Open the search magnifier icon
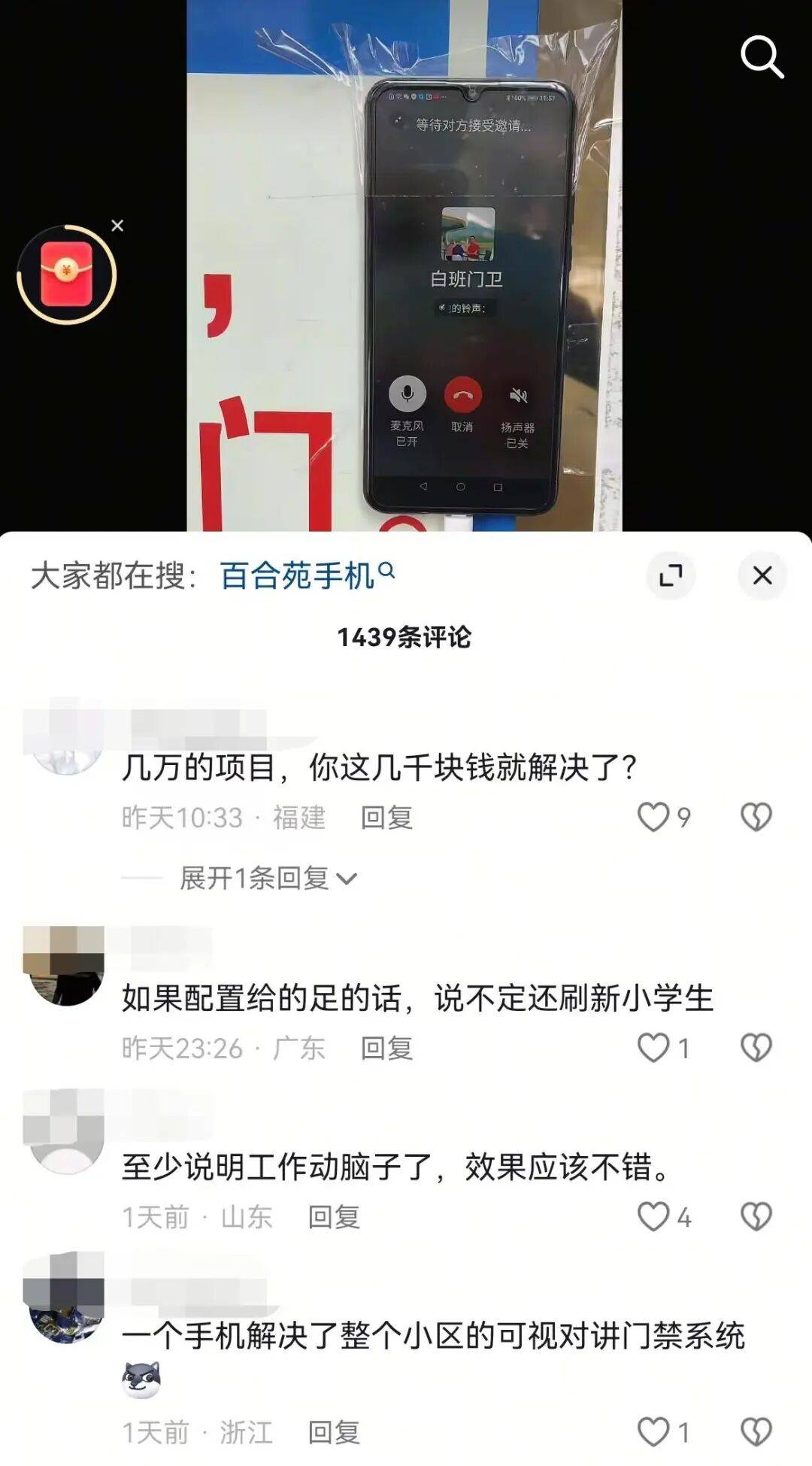The width and height of the screenshot is (812, 1466). [x=762, y=56]
